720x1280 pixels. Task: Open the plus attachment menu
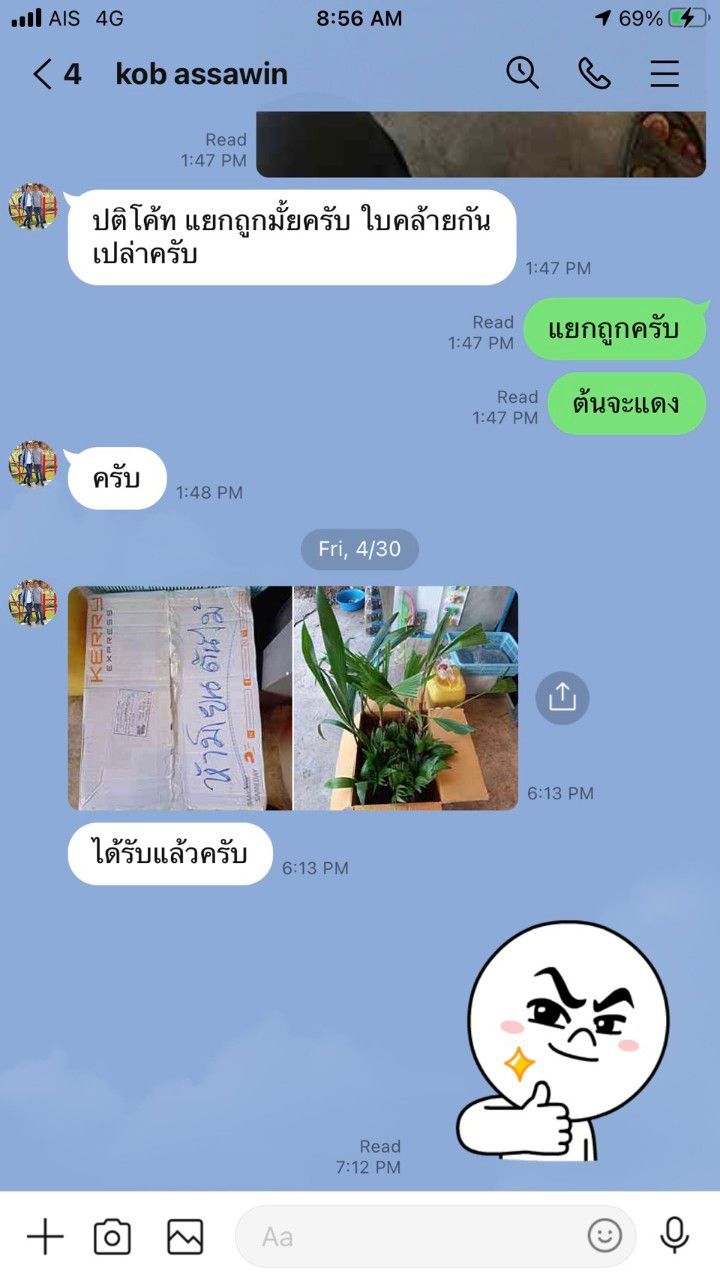tap(45, 1237)
